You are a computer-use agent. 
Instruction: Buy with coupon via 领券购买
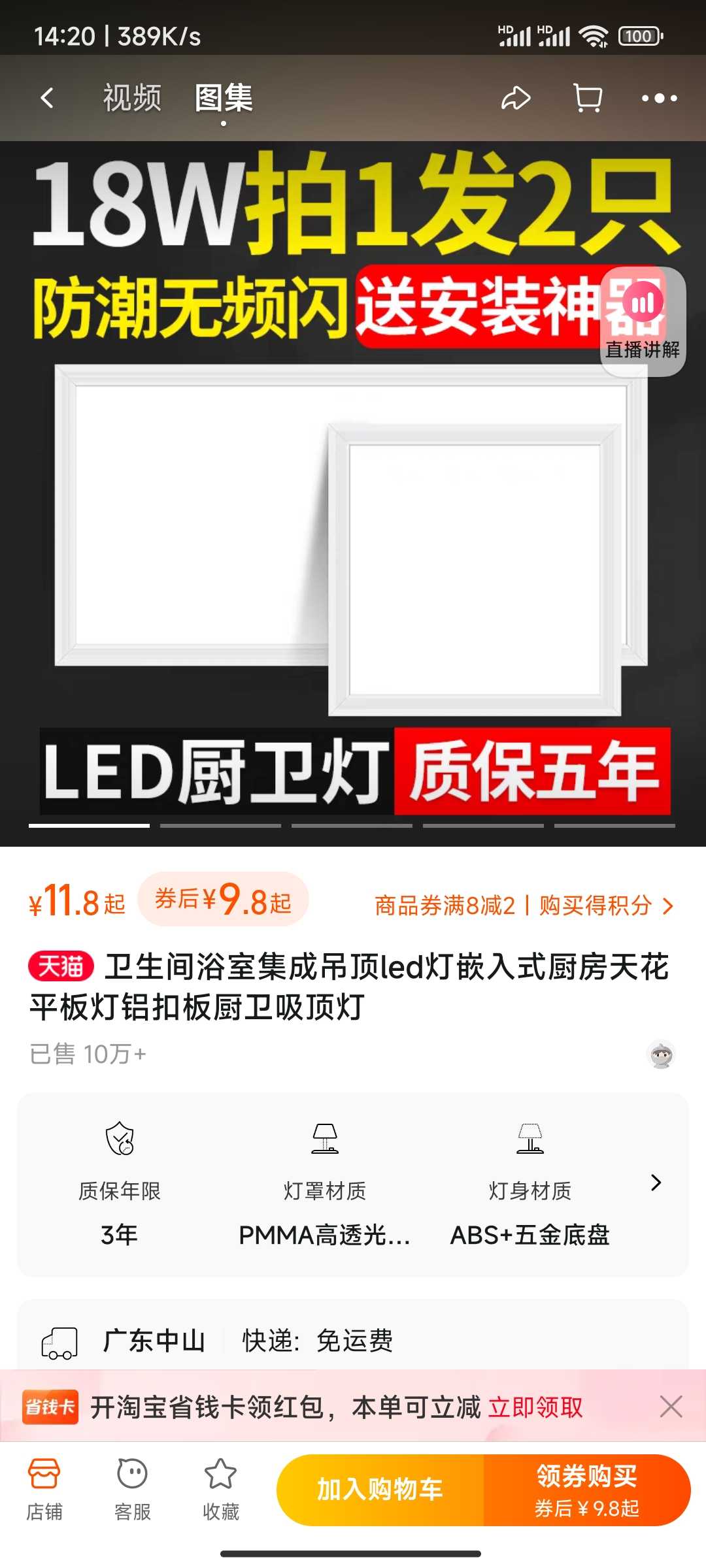pos(587,1490)
